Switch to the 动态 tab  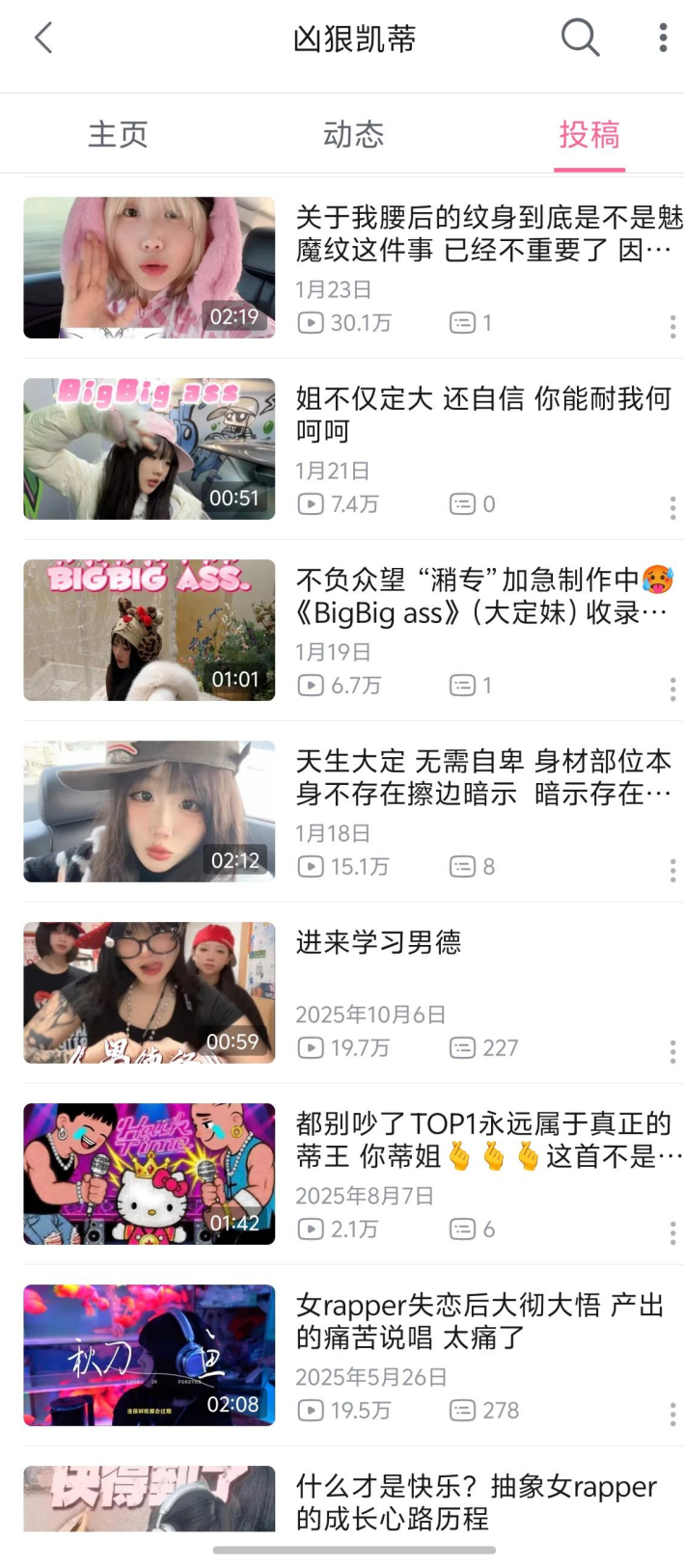(353, 134)
